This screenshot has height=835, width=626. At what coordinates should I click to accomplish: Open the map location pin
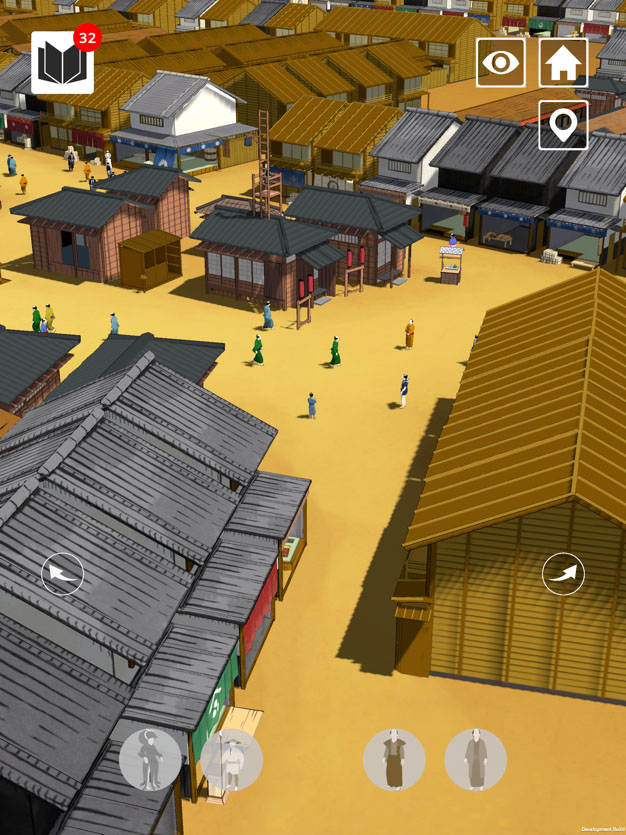563,125
